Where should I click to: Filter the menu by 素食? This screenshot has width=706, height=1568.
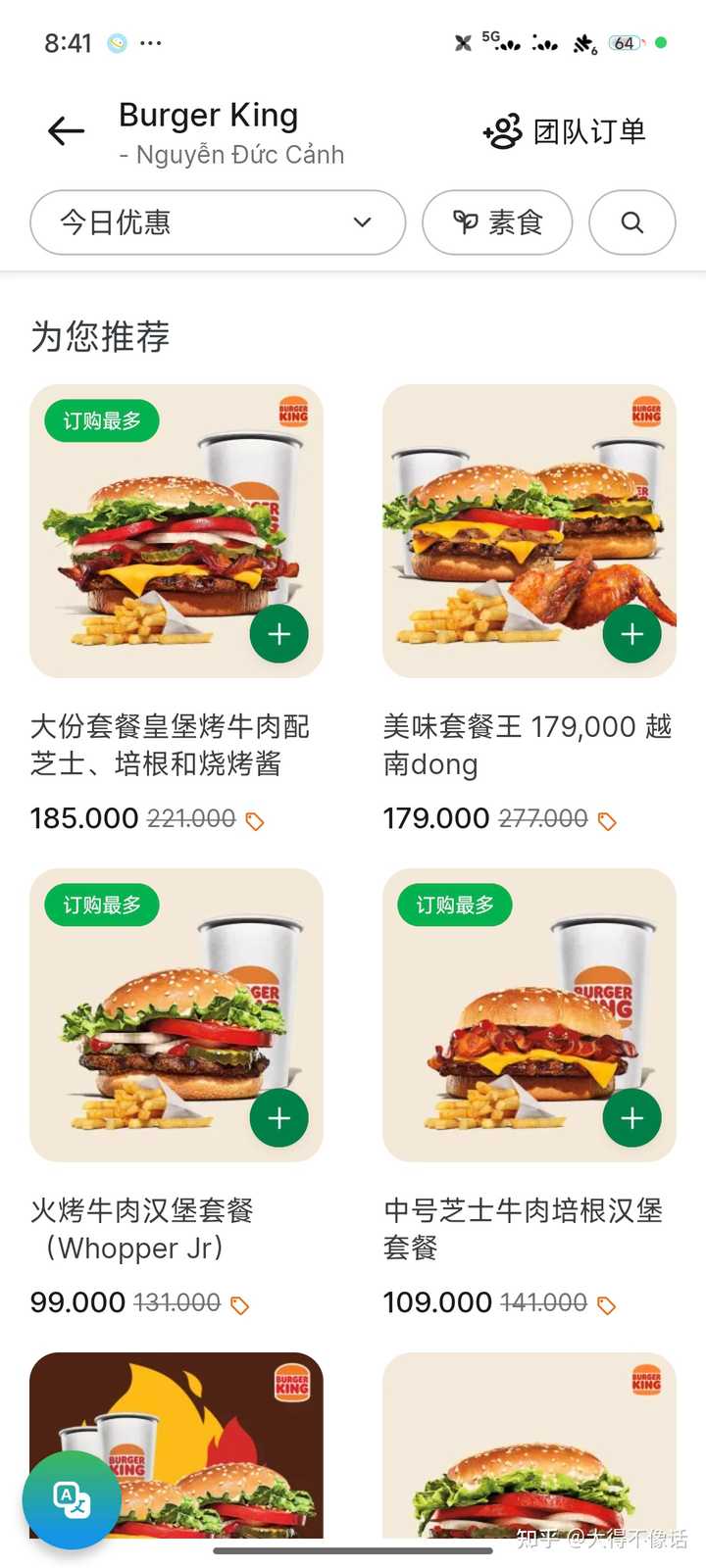coord(497,222)
